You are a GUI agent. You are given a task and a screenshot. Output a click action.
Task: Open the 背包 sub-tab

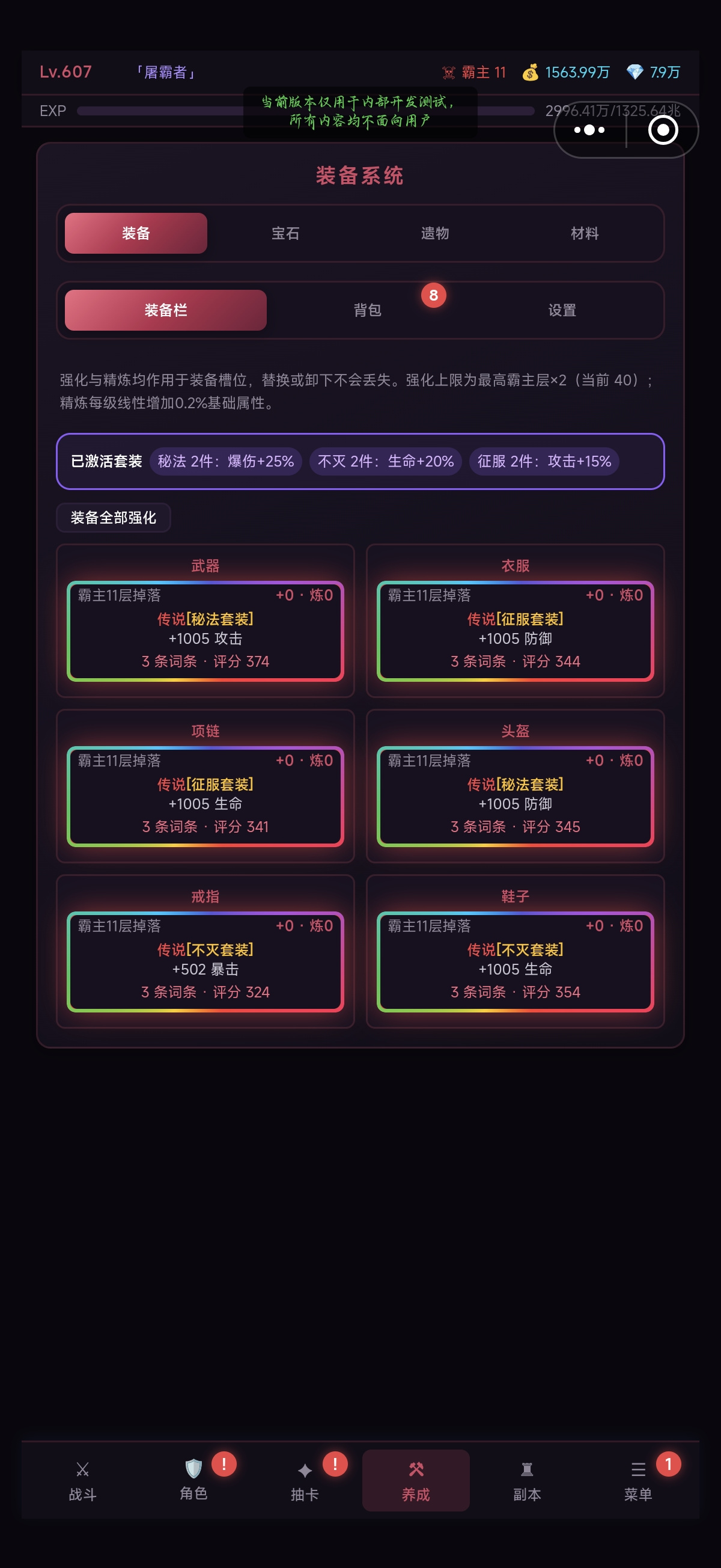pos(368,310)
